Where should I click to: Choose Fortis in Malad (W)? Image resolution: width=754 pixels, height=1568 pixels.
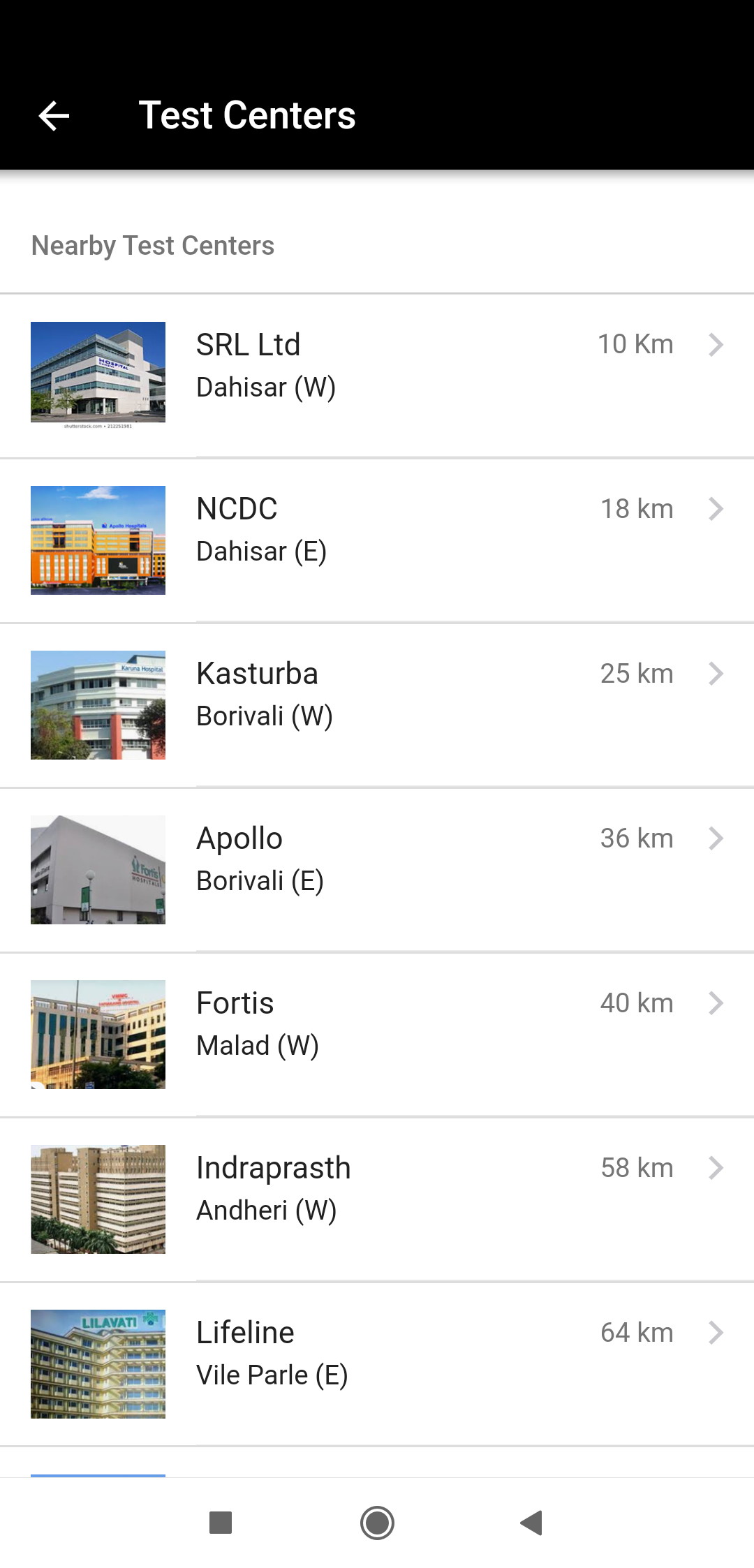pos(377,1034)
